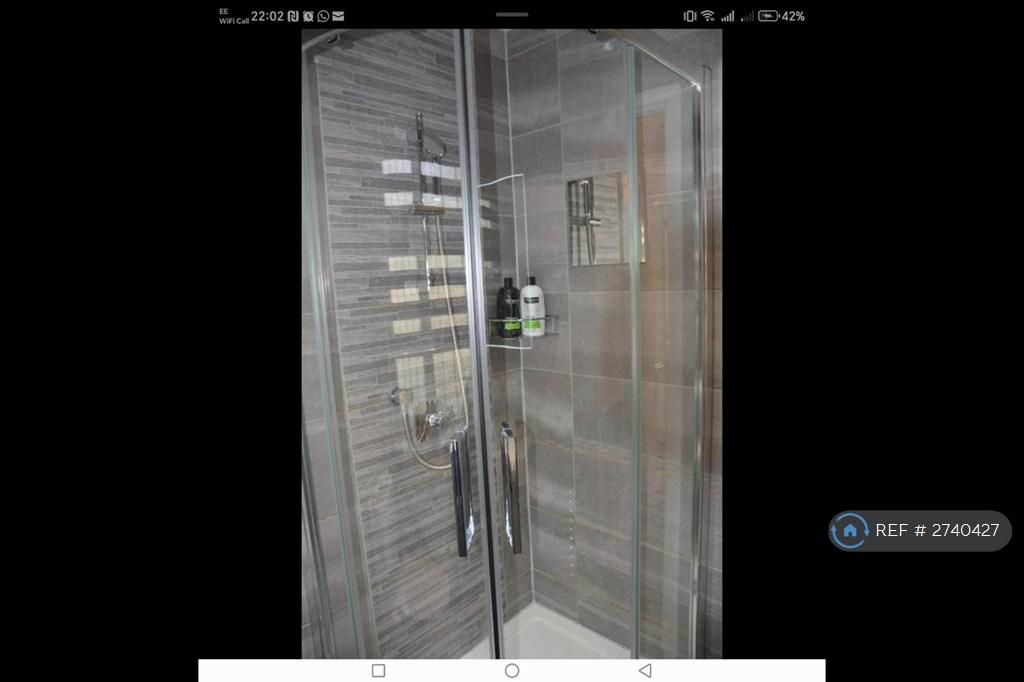1024x682 pixels.
Task: Tap the home circle in navigation bar
Action: 512,670
